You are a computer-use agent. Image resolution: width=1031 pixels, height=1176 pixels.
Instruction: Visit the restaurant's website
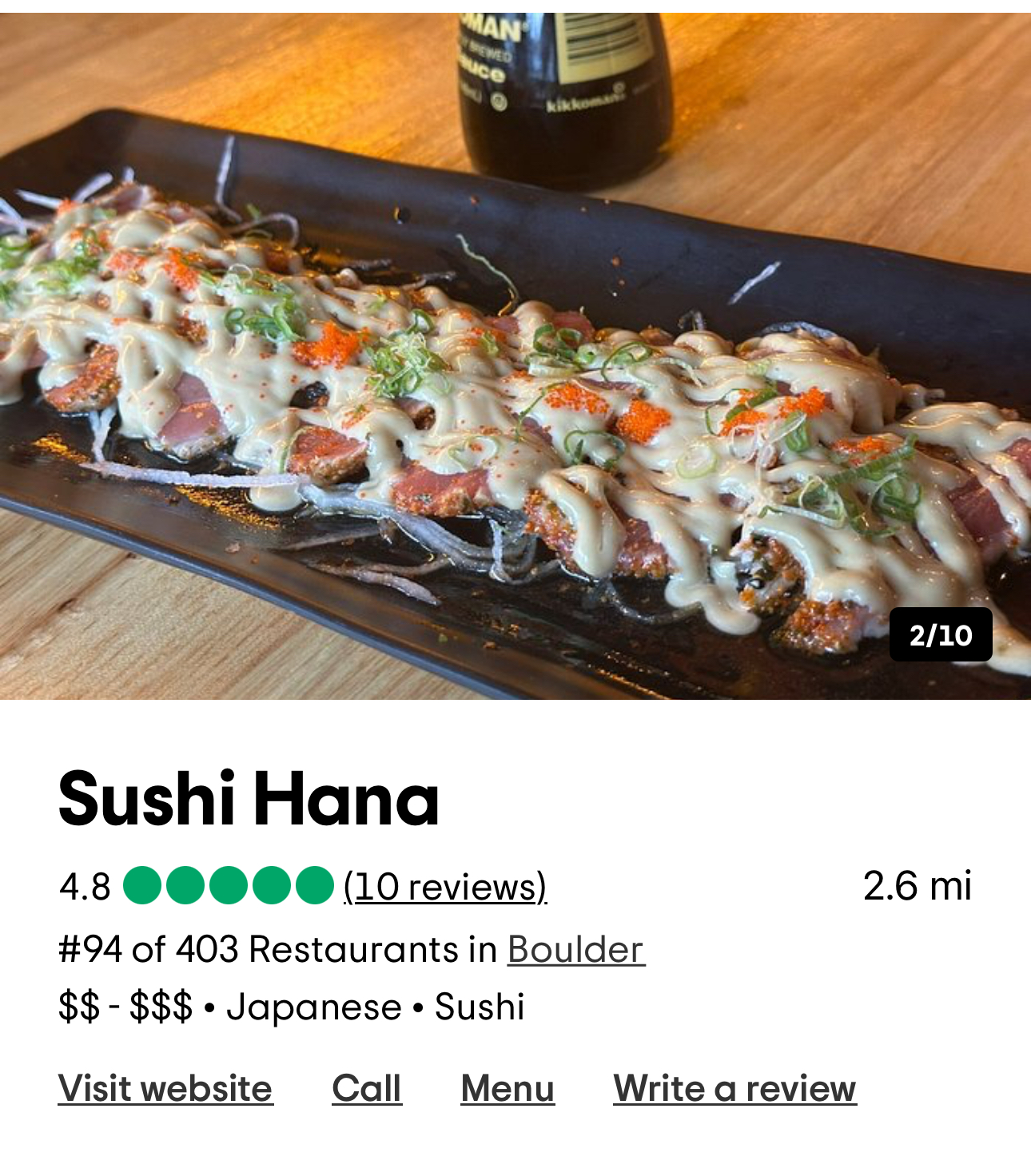[x=165, y=1089]
